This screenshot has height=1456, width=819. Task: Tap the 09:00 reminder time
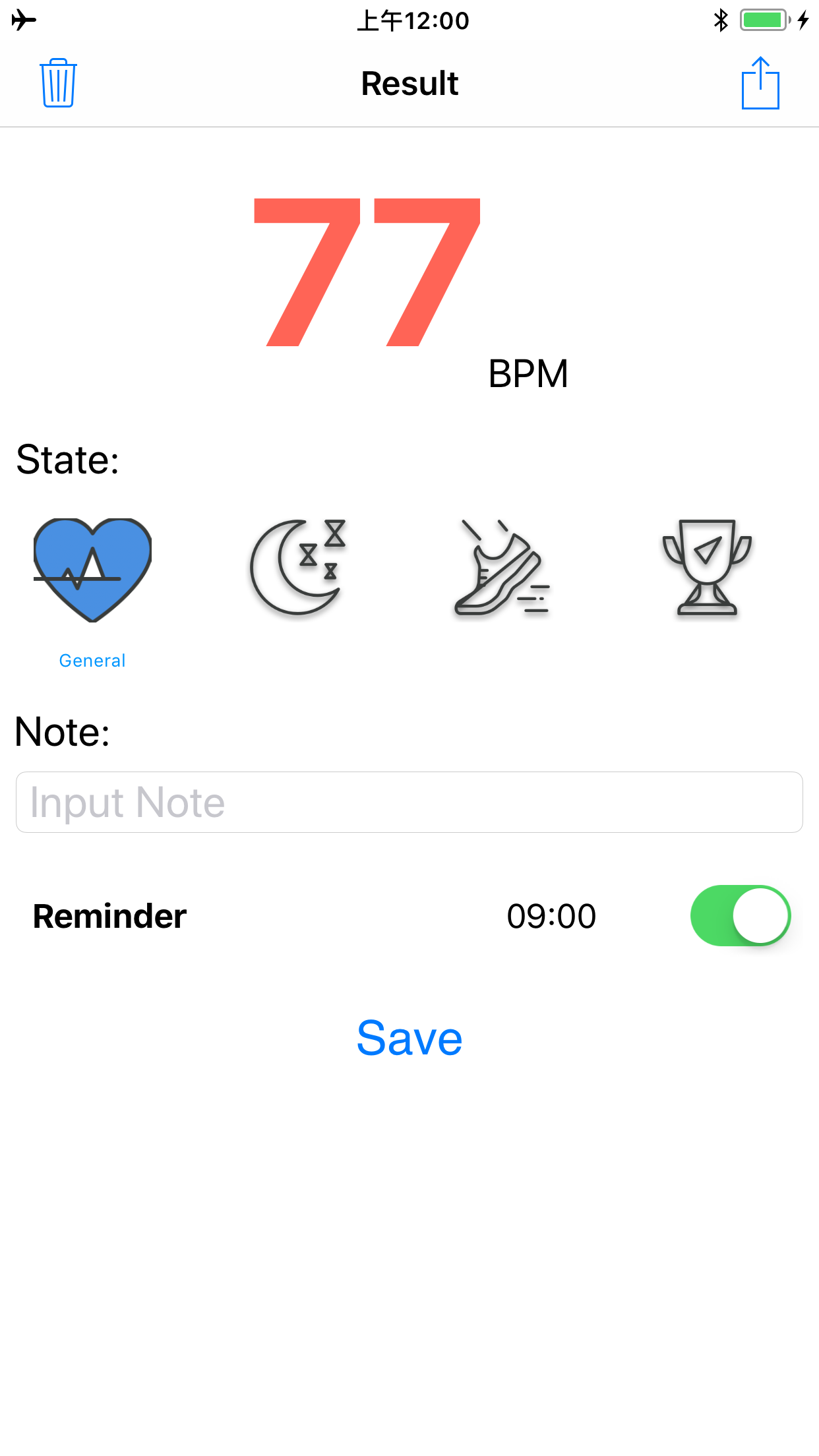551,915
